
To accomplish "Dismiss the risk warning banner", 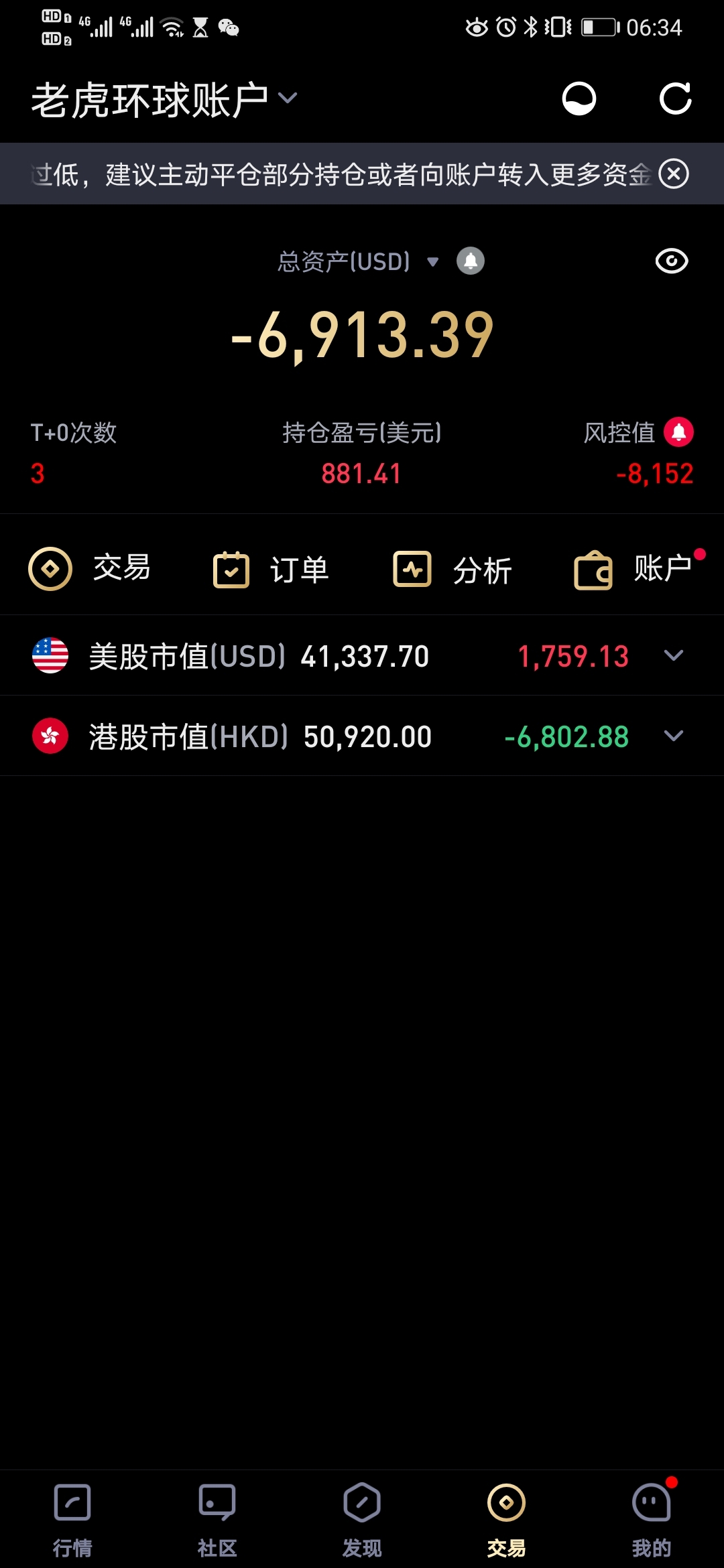I will tap(674, 174).
